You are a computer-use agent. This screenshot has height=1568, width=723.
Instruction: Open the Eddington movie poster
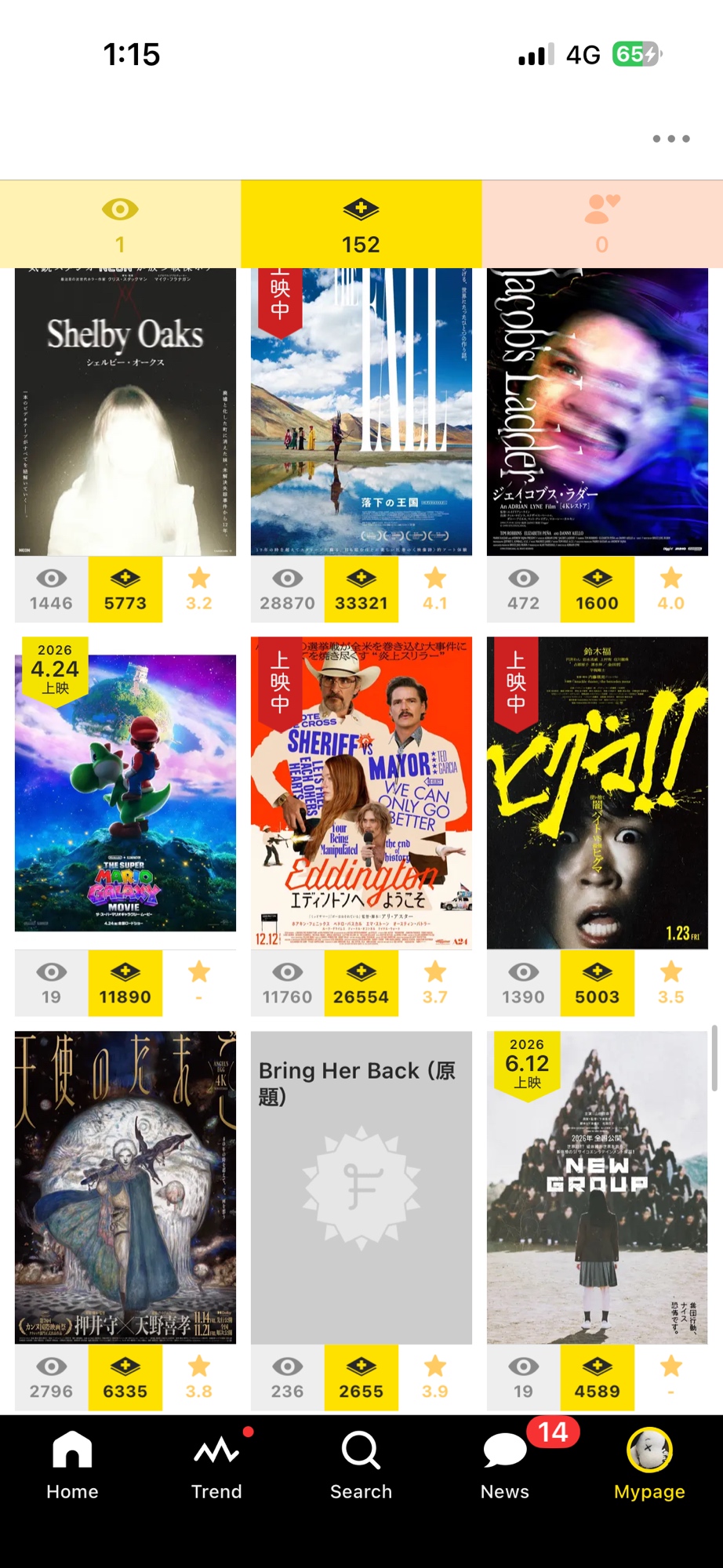361,792
